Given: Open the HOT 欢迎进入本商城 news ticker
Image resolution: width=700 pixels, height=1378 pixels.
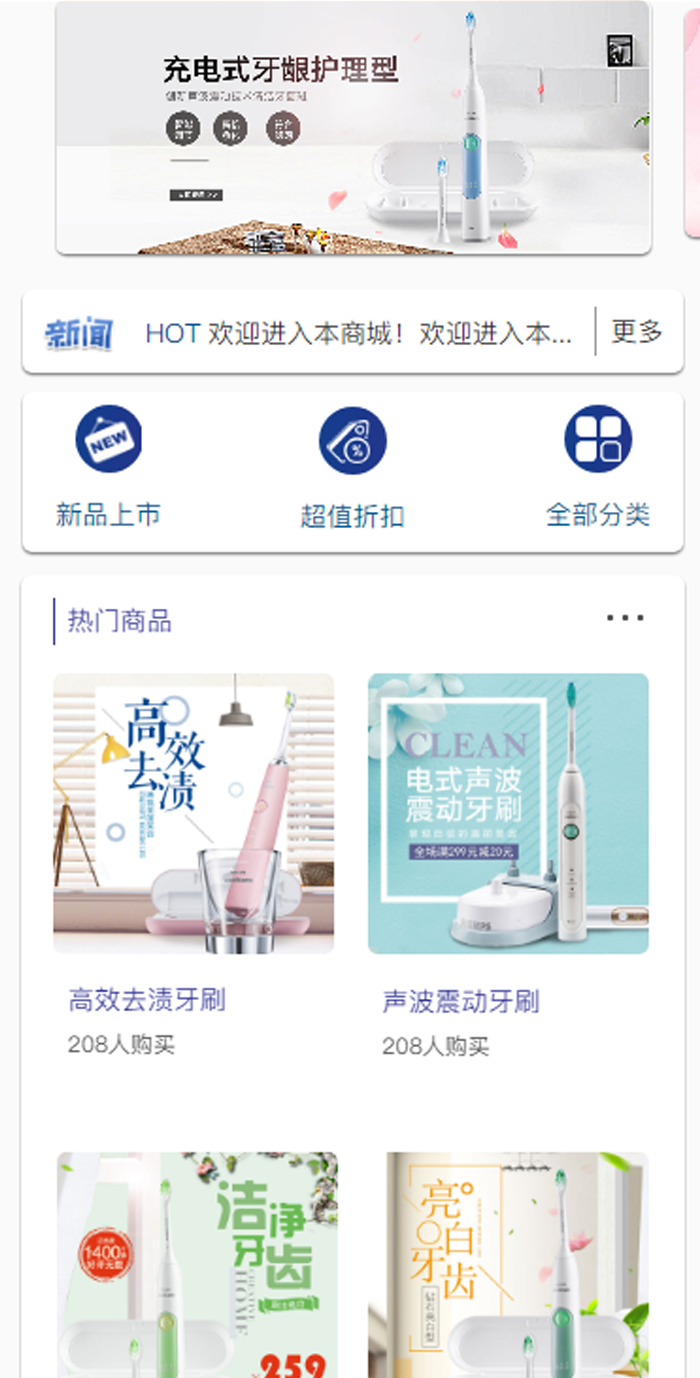Looking at the screenshot, I should (358, 333).
